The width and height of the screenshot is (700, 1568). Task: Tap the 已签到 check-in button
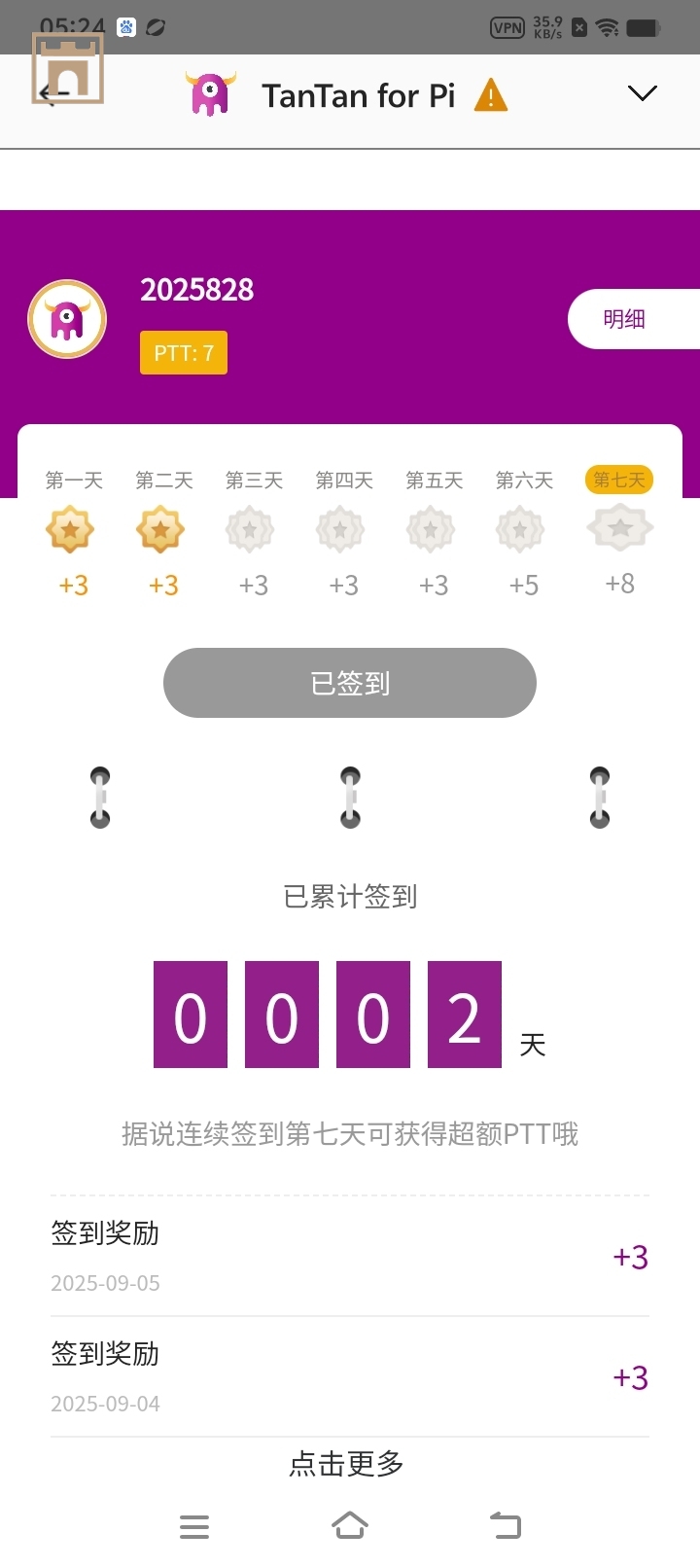(x=350, y=683)
